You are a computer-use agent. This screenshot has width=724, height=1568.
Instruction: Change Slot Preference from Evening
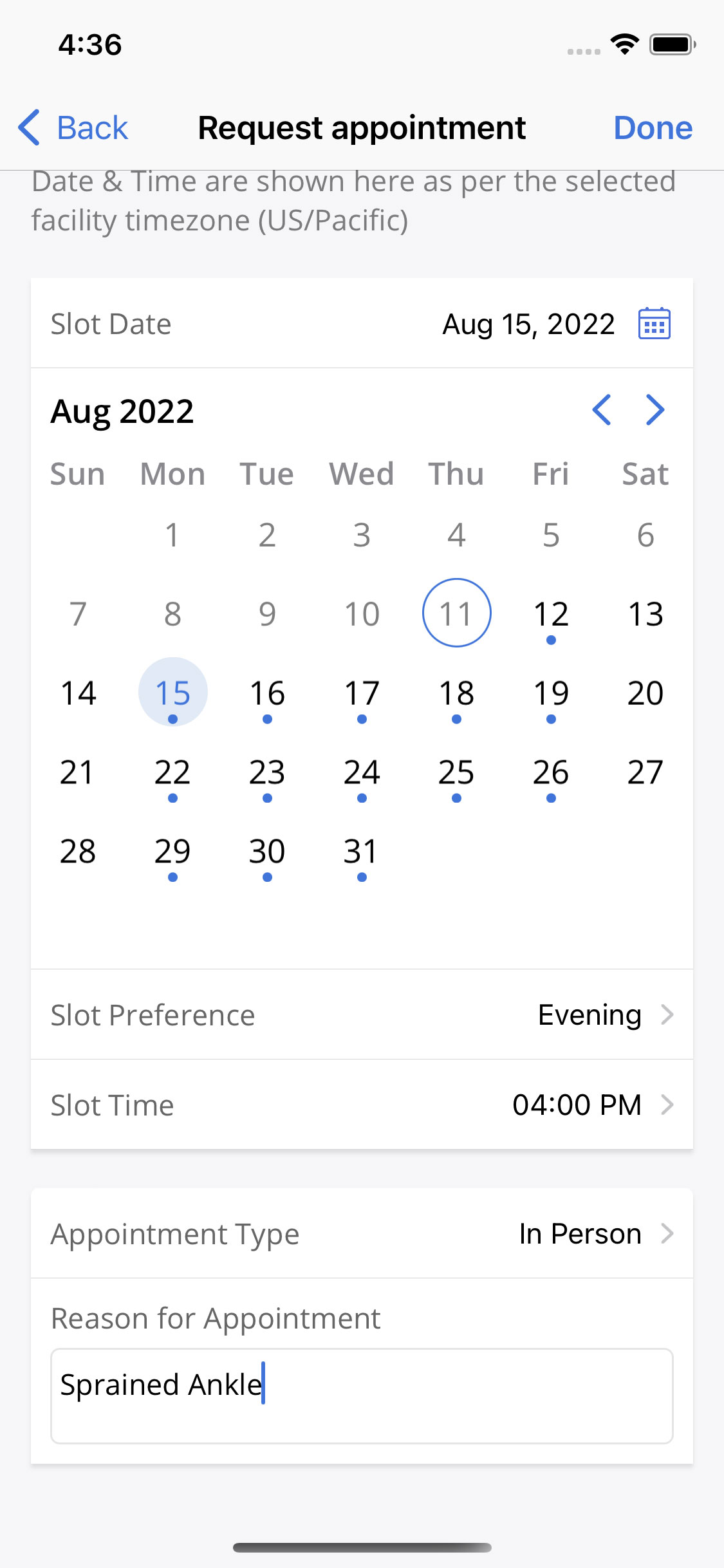click(605, 1015)
